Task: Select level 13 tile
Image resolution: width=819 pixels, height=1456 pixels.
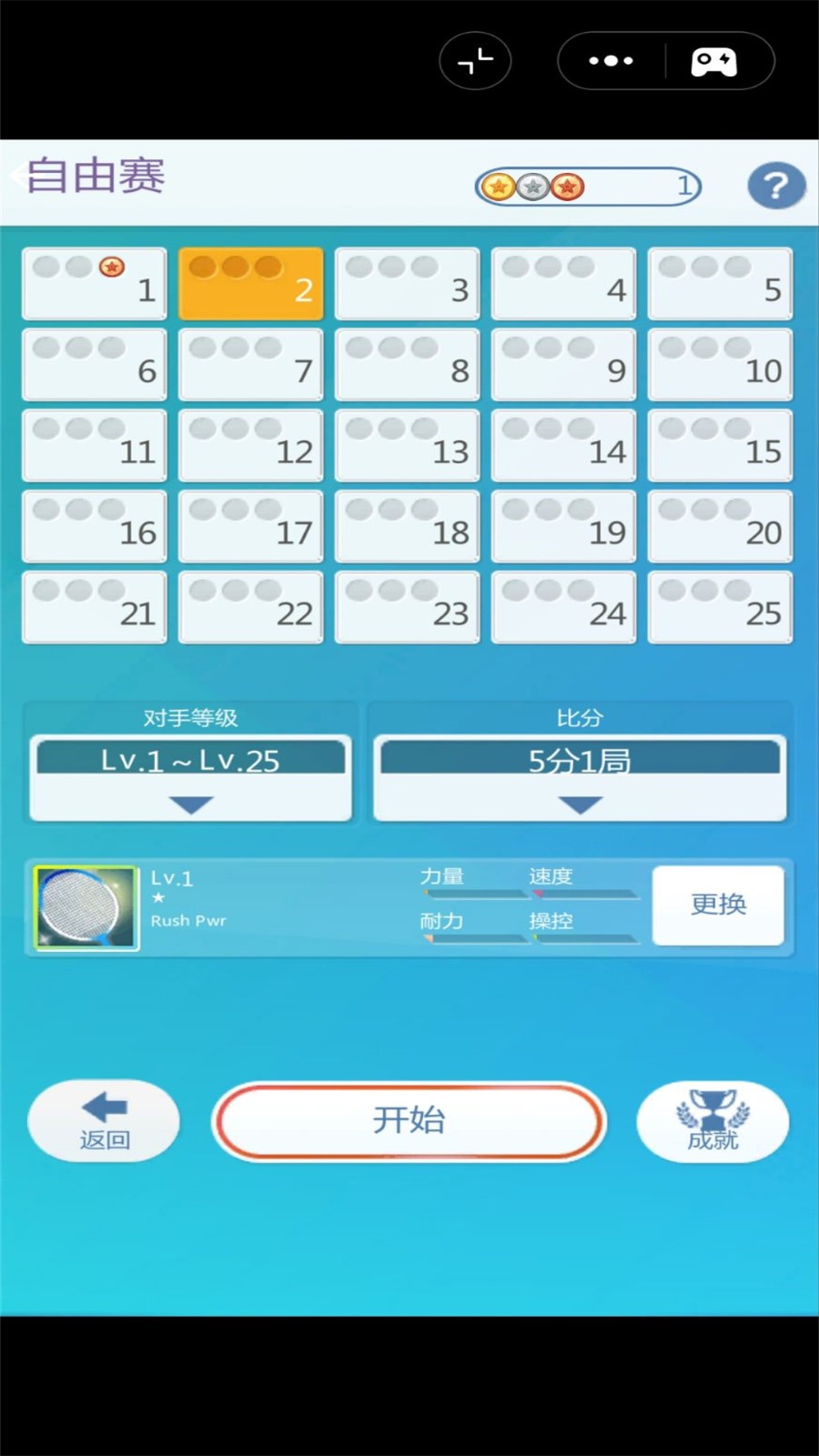Action: click(x=407, y=446)
